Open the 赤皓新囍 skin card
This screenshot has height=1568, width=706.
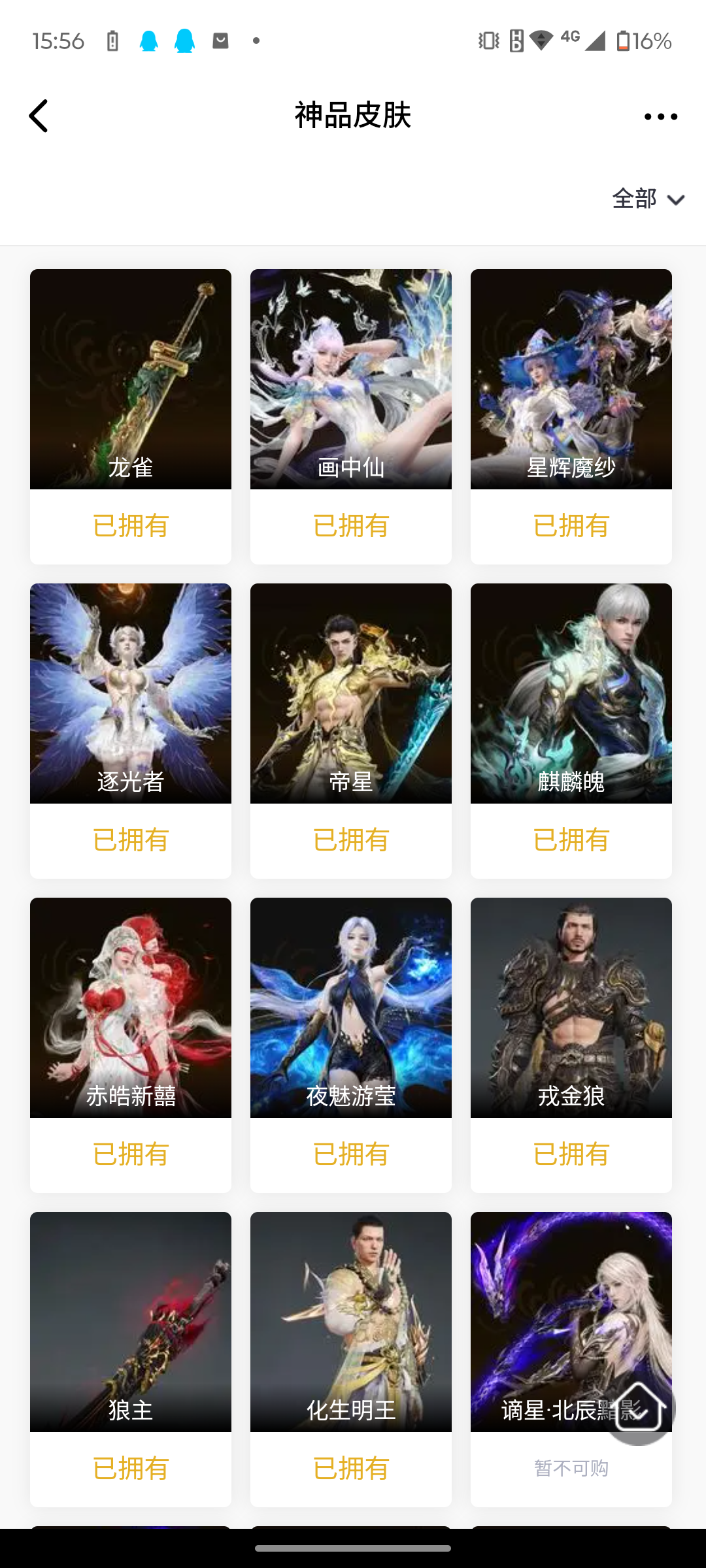pos(131,1008)
